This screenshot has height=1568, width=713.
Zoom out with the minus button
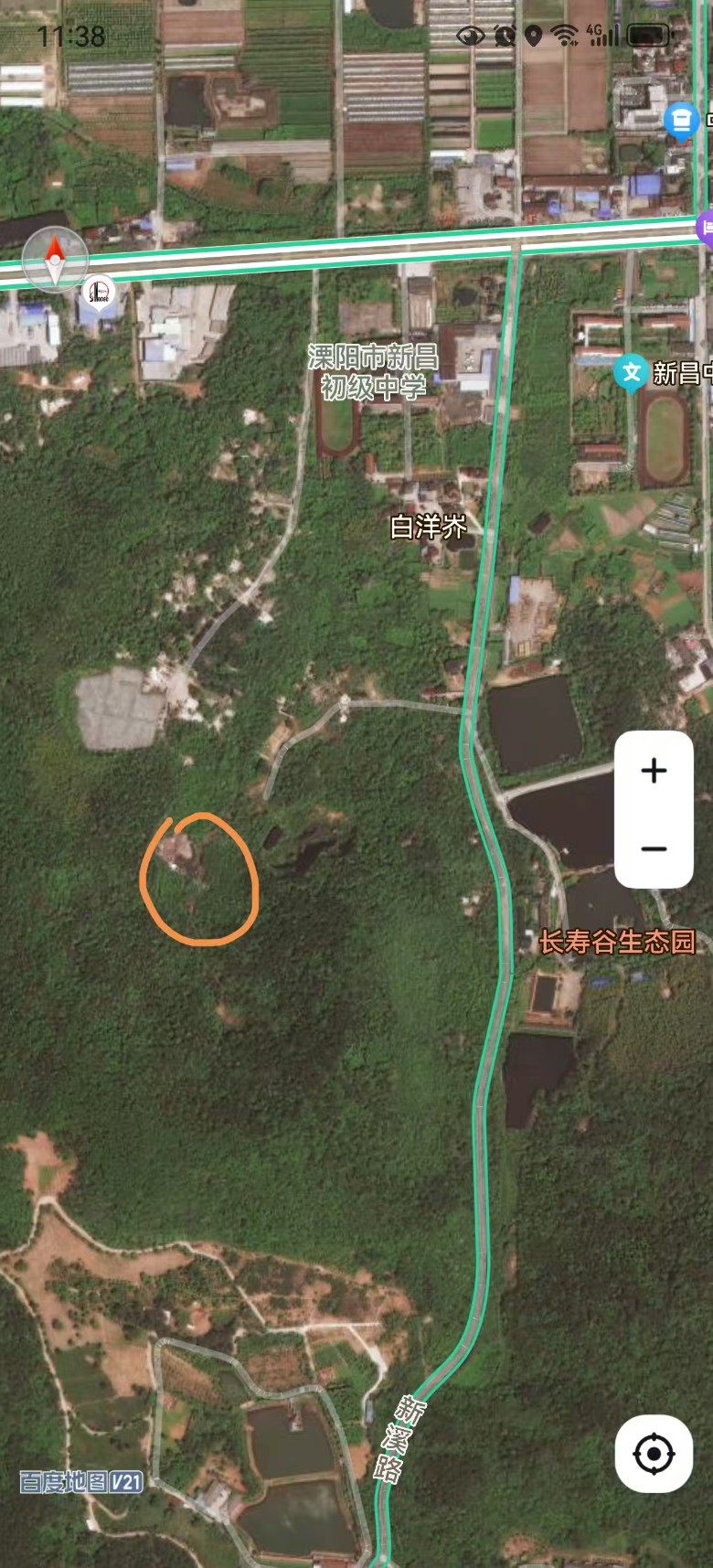[654, 848]
